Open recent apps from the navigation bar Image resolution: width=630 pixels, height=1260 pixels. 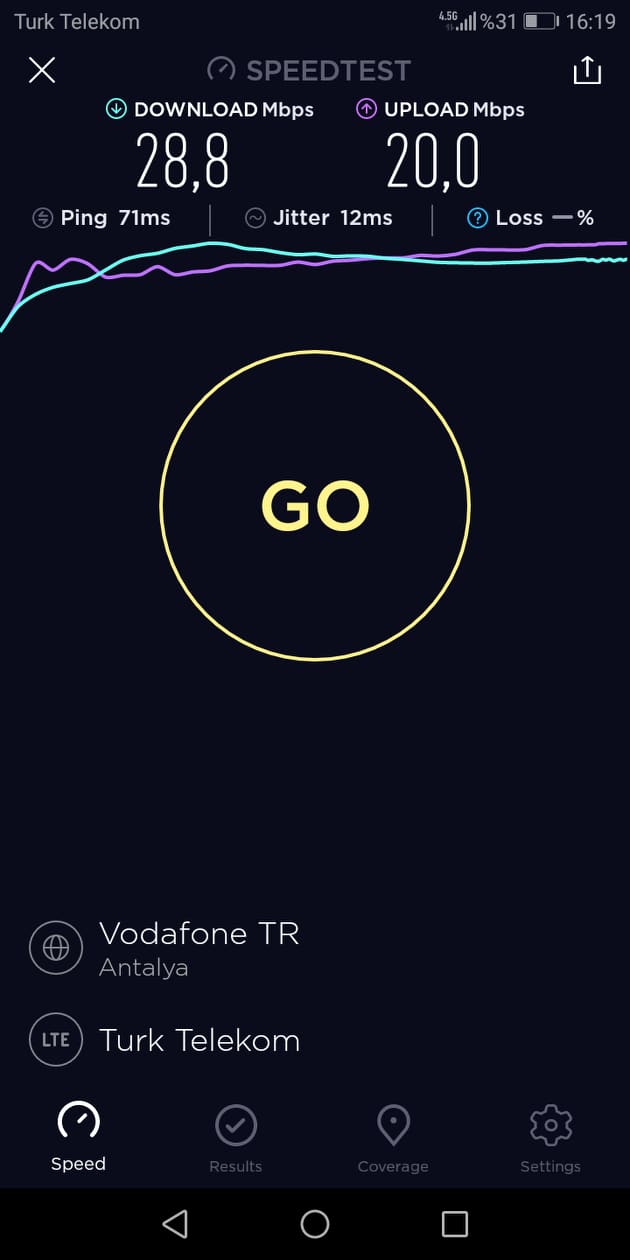pos(455,1223)
